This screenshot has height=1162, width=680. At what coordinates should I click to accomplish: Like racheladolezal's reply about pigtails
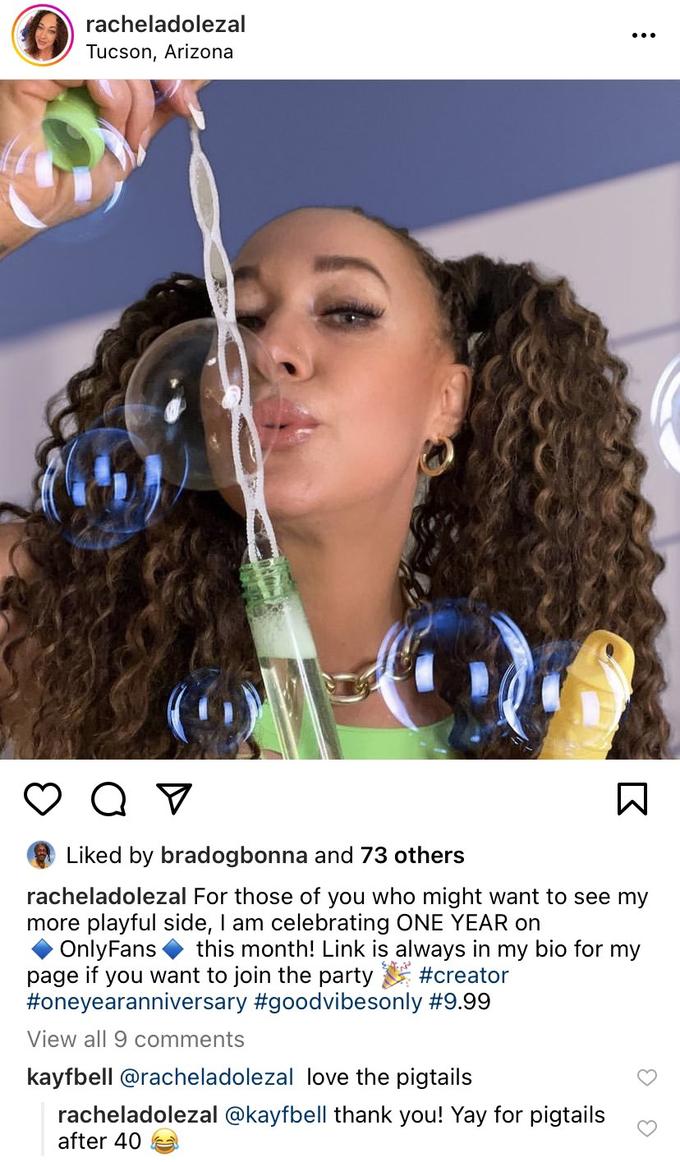pos(647,1127)
